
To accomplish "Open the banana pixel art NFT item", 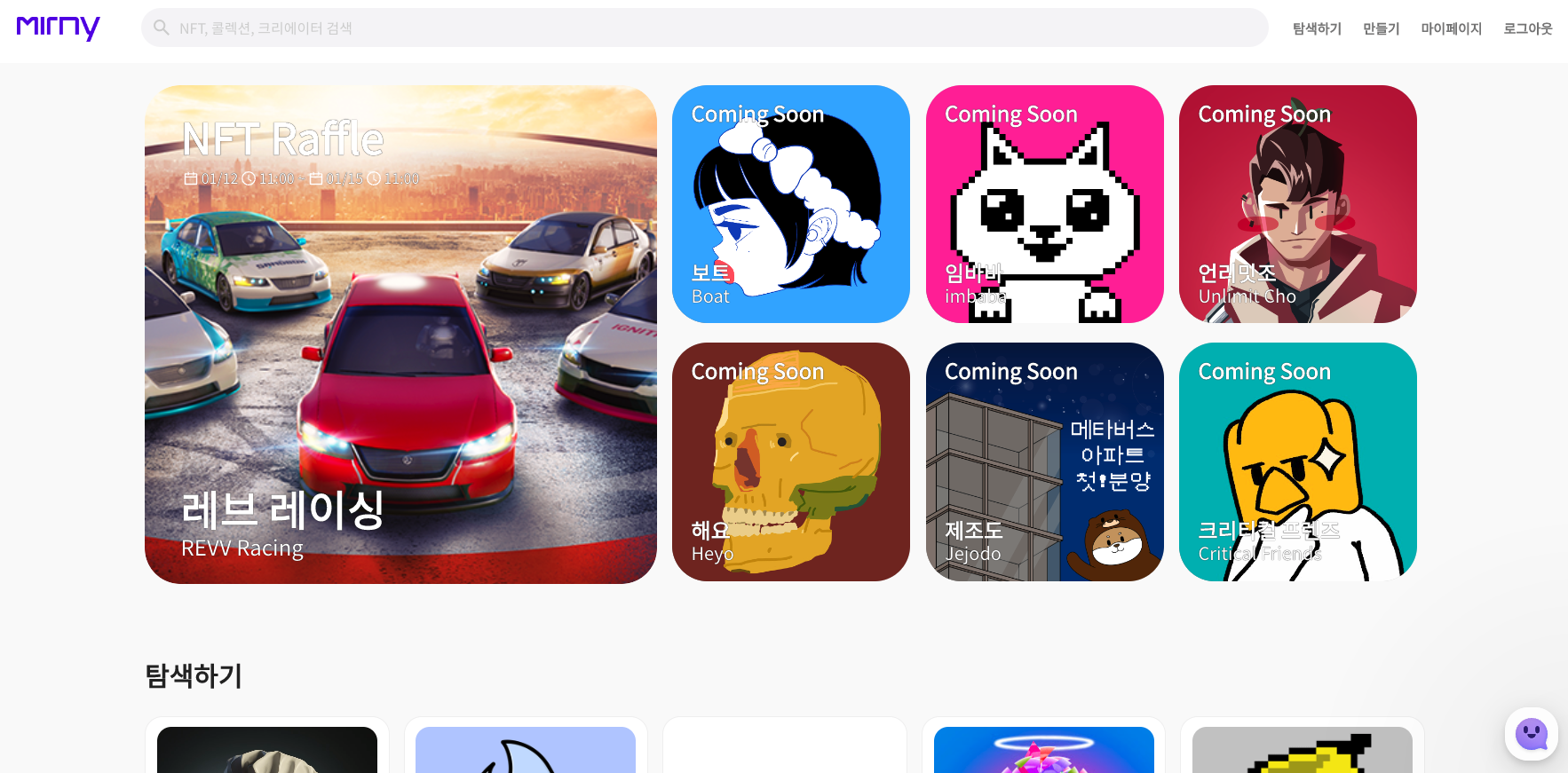I will point(1302,751).
